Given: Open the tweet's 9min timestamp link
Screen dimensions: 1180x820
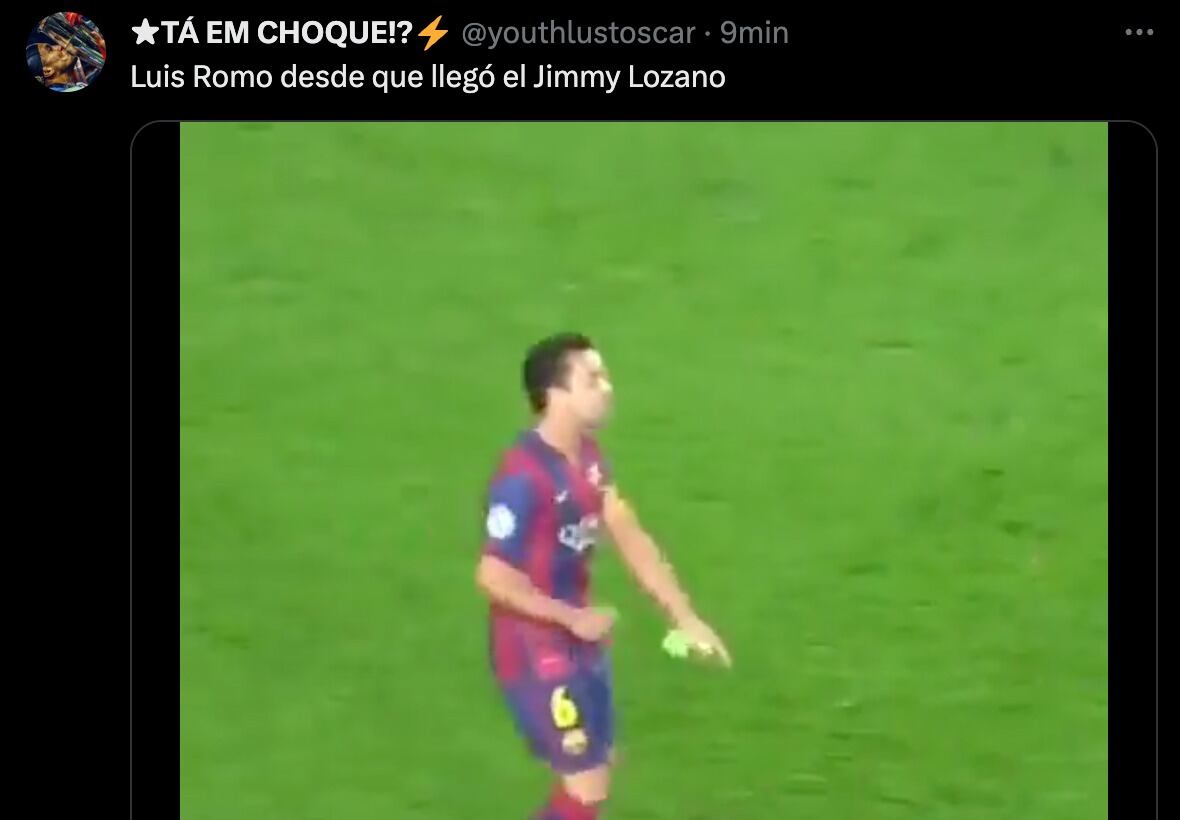Looking at the screenshot, I should click(x=754, y=33).
